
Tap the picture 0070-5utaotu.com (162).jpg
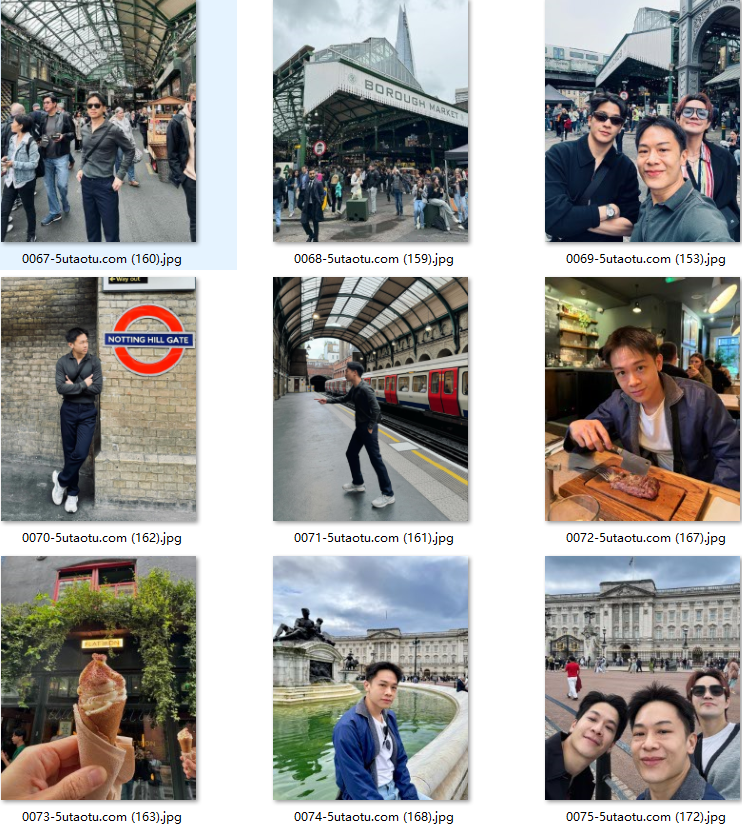[99, 399]
